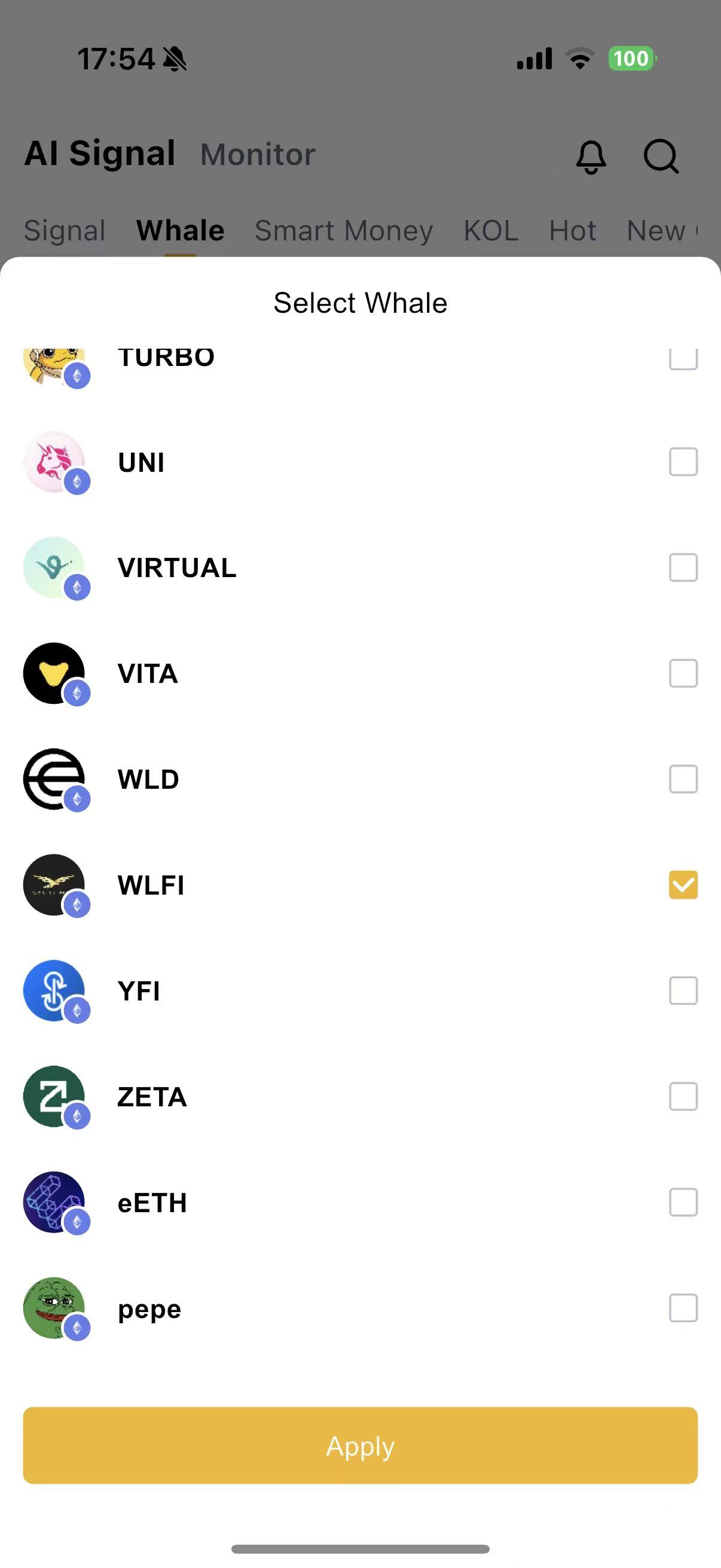Choose eETH from the list
The image size is (721, 1568).
(683, 1202)
